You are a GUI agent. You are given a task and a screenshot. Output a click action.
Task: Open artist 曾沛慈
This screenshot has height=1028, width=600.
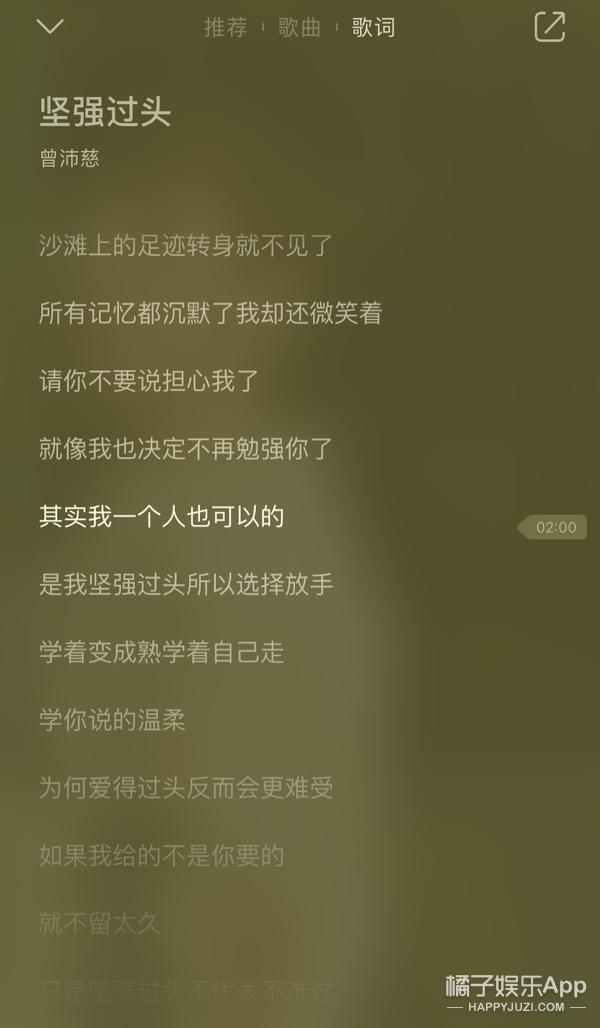coord(69,159)
